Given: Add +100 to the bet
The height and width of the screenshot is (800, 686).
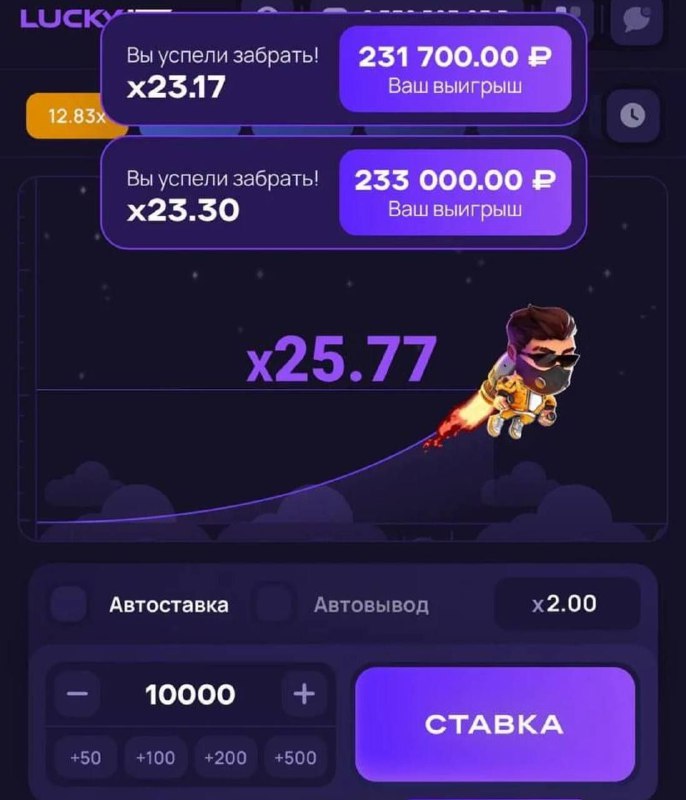Looking at the screenshot, I should (155, 758).
